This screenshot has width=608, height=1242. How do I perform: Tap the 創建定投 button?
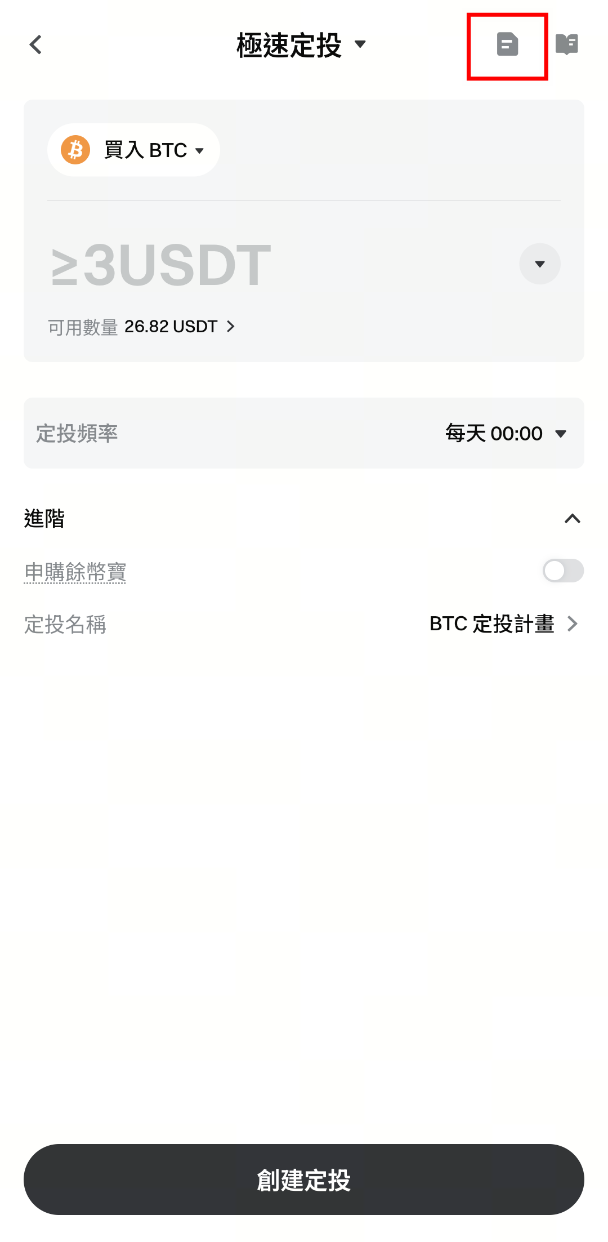pyautogui.click(x=304, y=1180)
